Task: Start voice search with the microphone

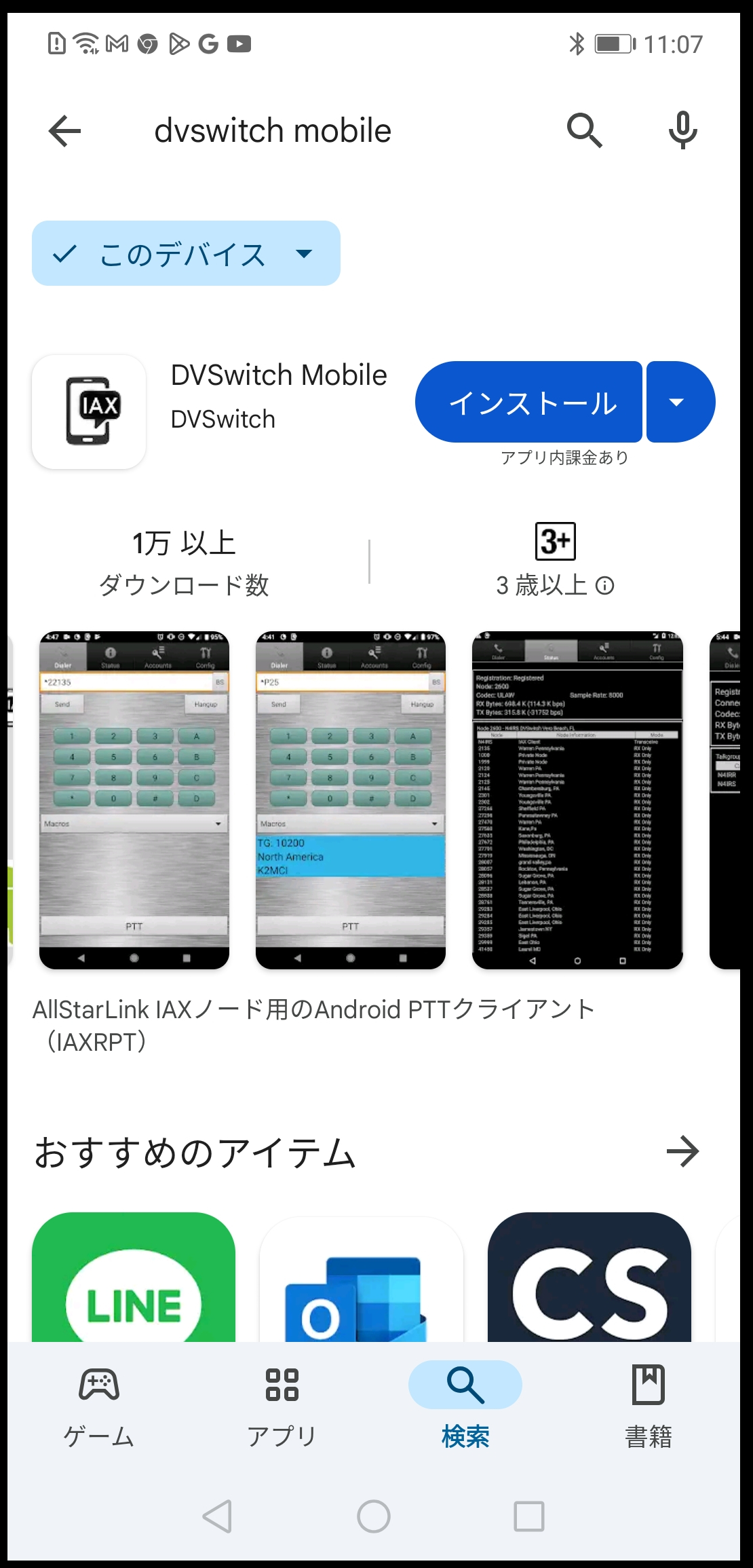Action: (x=682, y=130)
